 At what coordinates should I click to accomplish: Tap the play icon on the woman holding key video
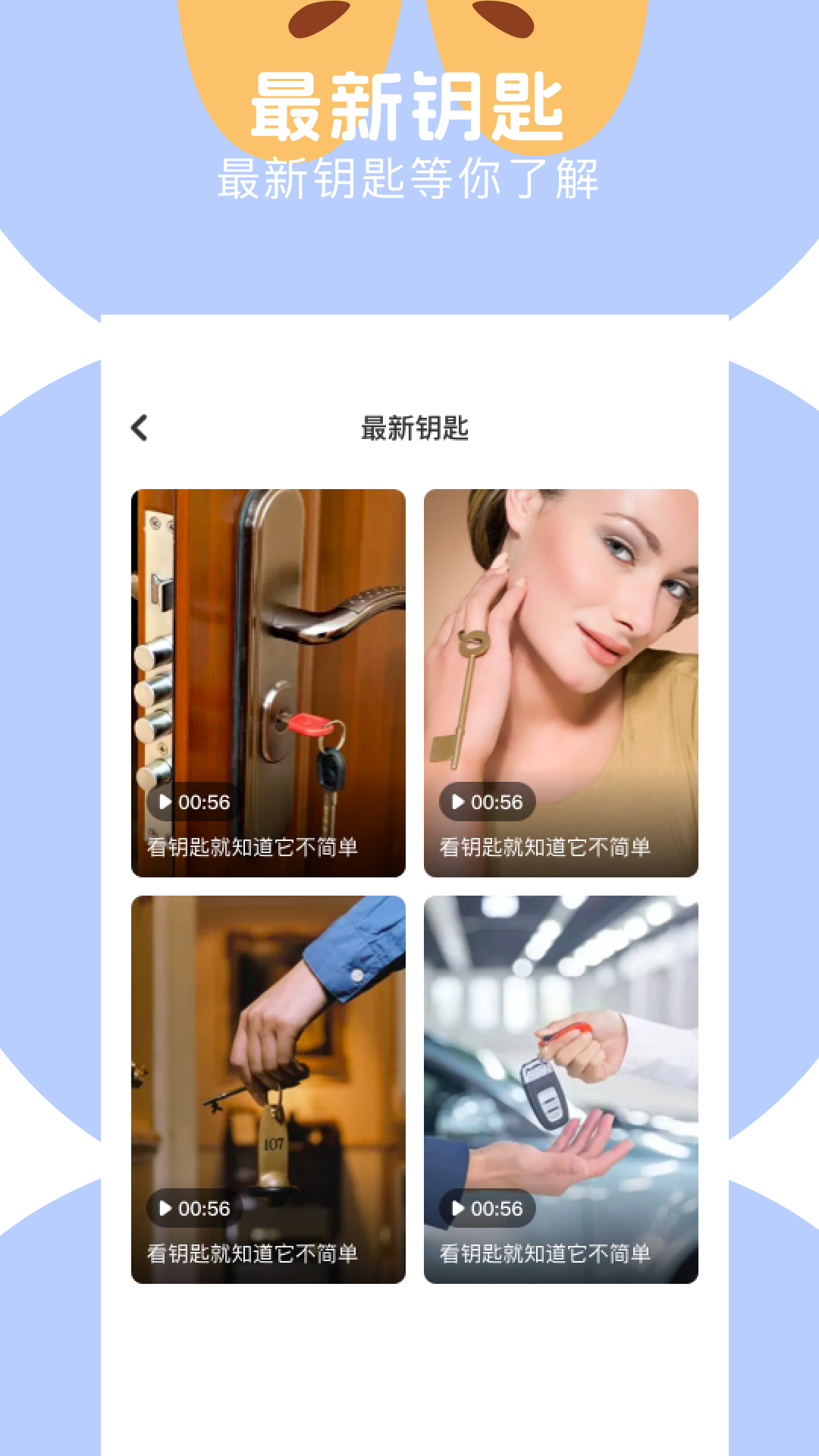pyautogui.click(x=459, y=802)
